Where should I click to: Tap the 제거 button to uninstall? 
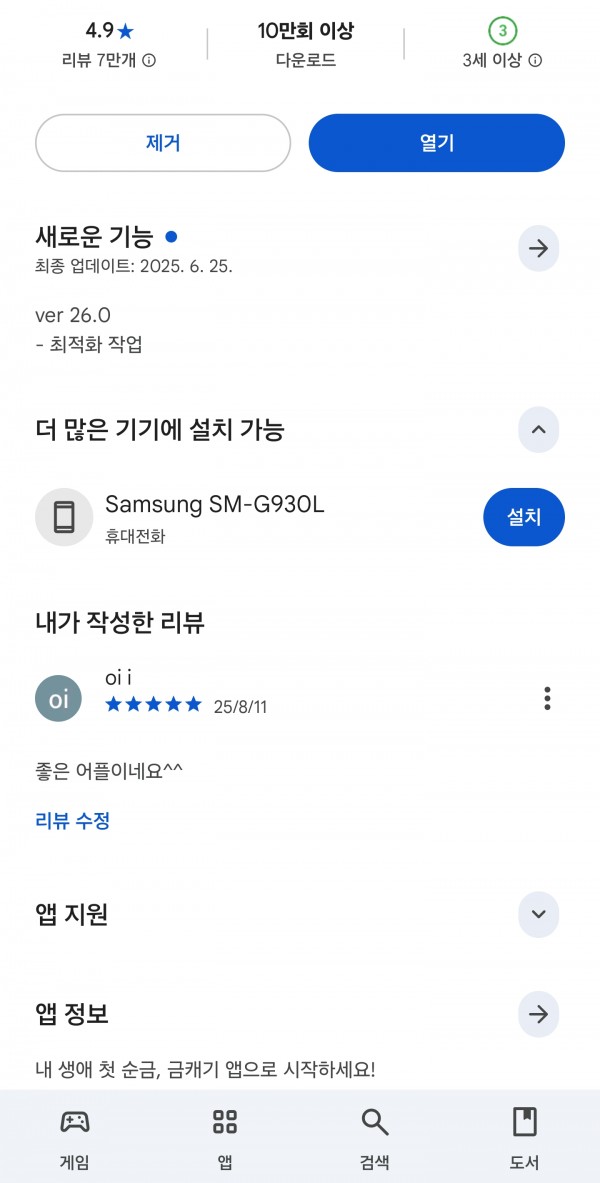163,143
